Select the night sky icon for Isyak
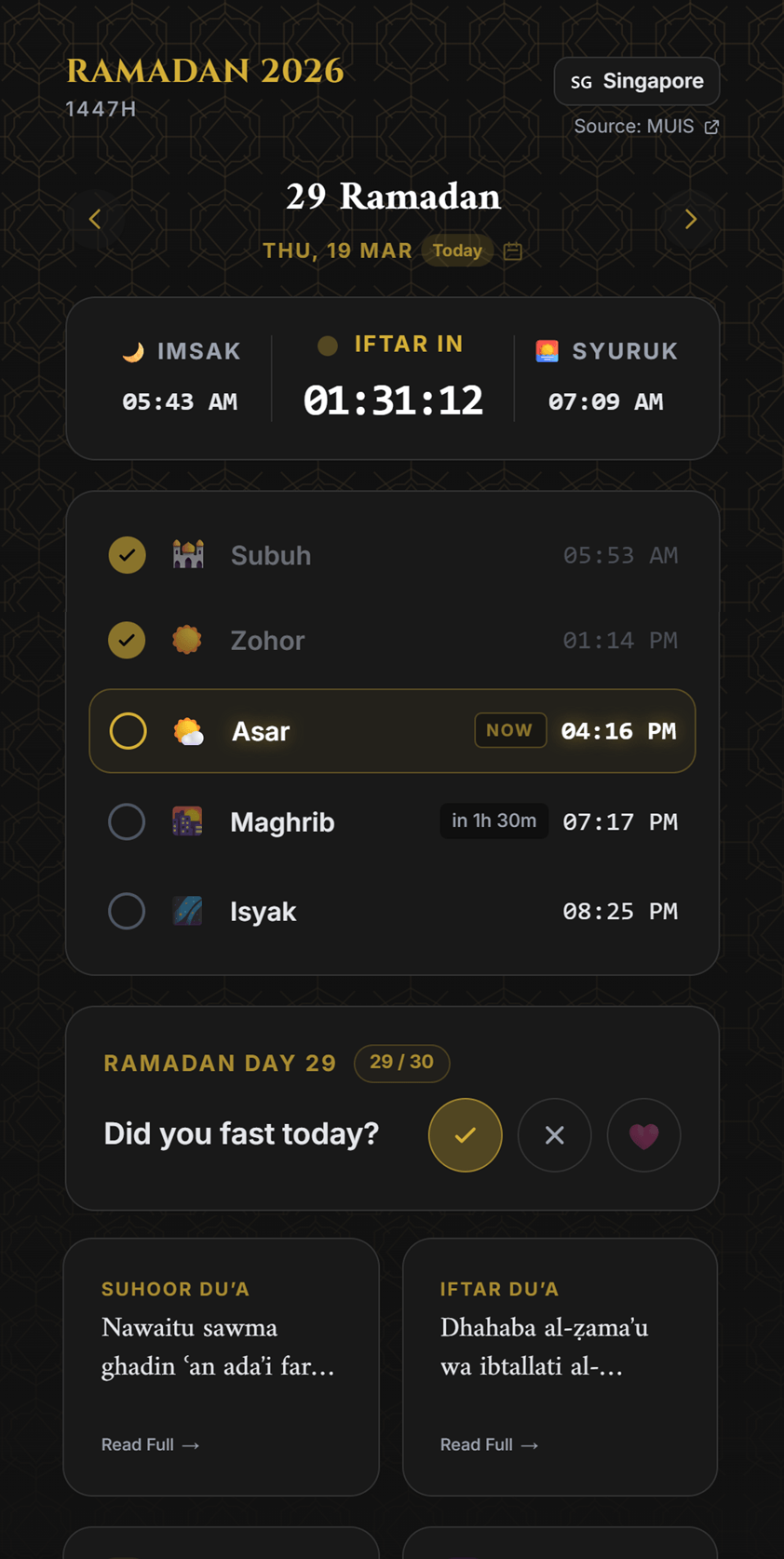 pyautogui.click(x=188, y=911)
